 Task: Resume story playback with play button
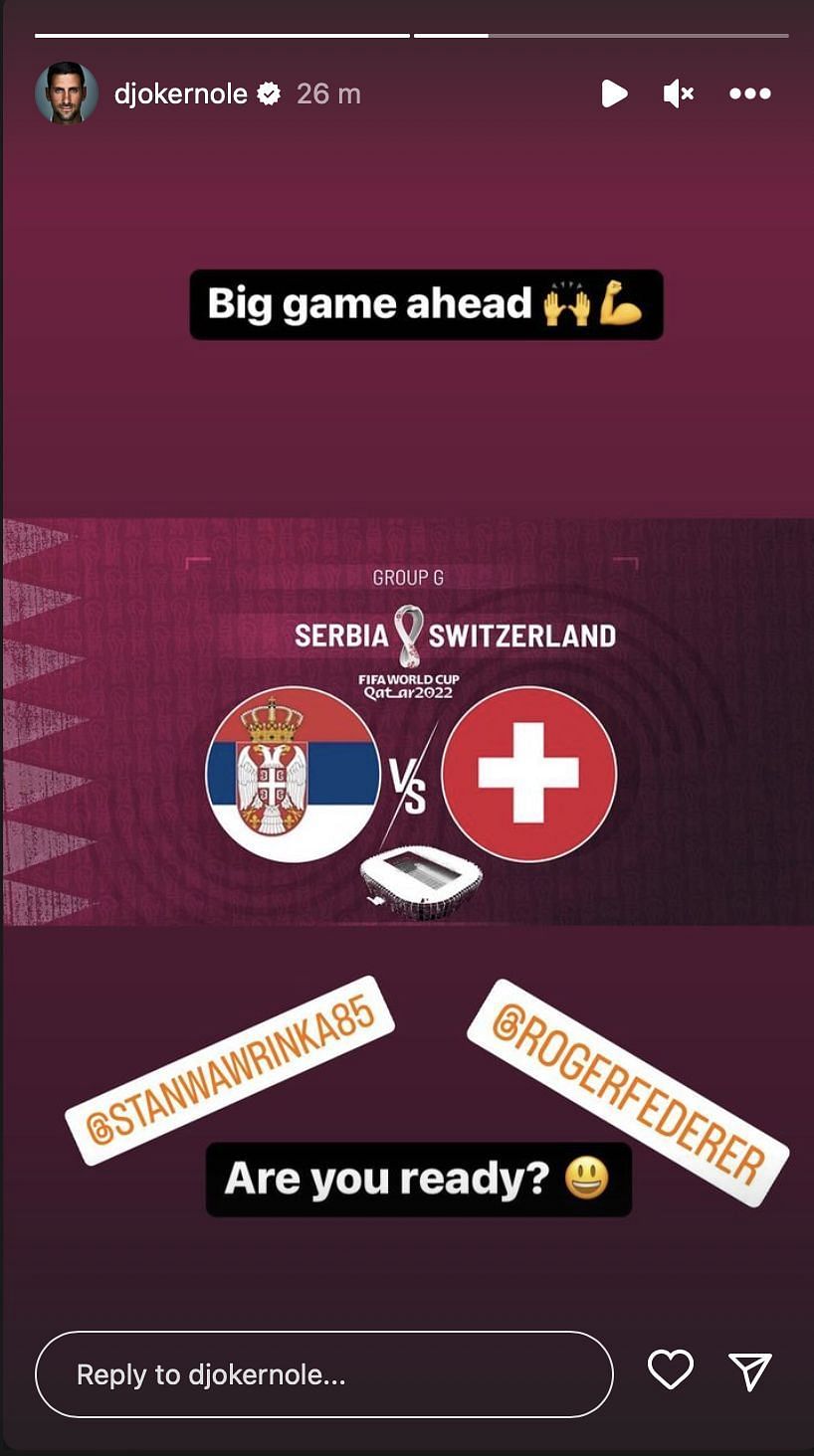[614, 93]
